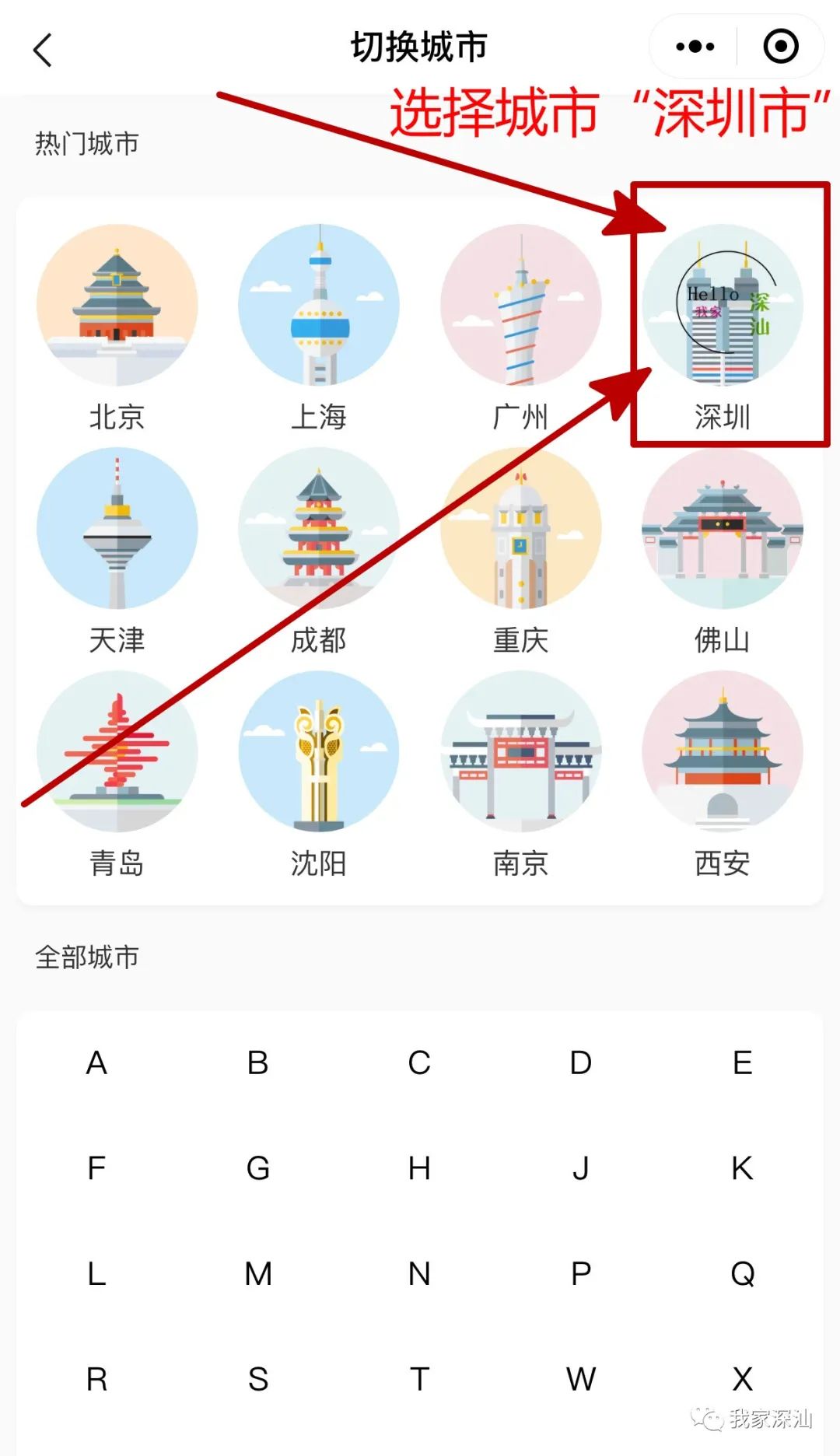Viewport: 840px width, 1456px height.
Task: Go back from the 切换城市 page
Action: (44, 49)
